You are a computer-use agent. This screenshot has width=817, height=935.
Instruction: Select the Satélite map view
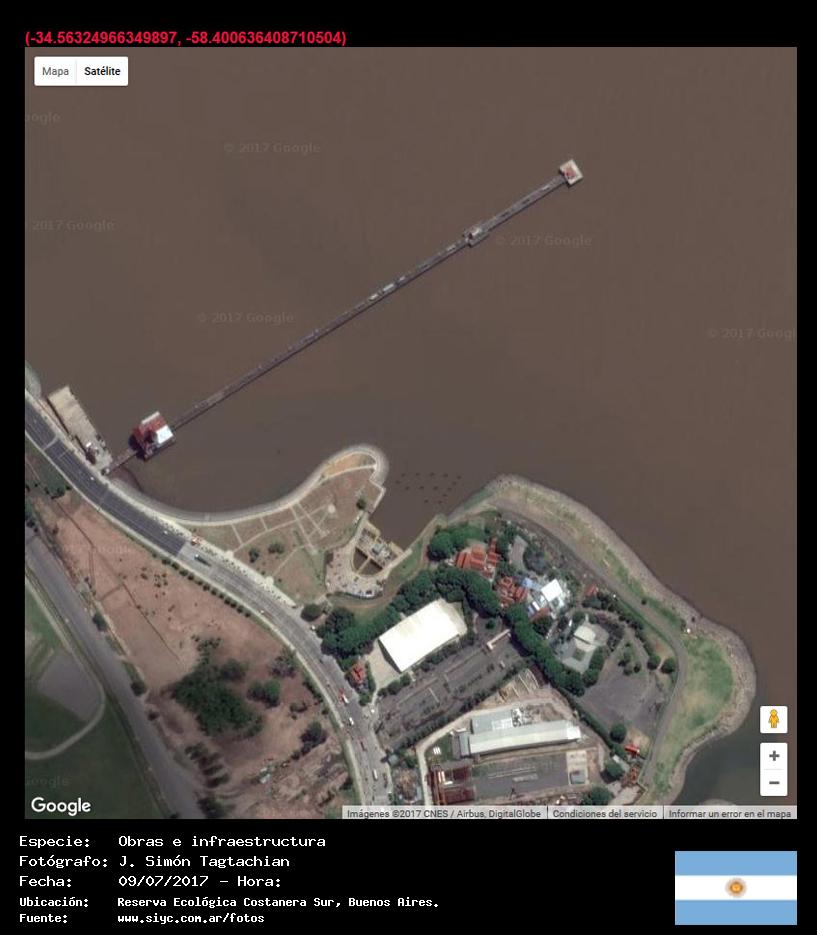click(x=102, y=72)
